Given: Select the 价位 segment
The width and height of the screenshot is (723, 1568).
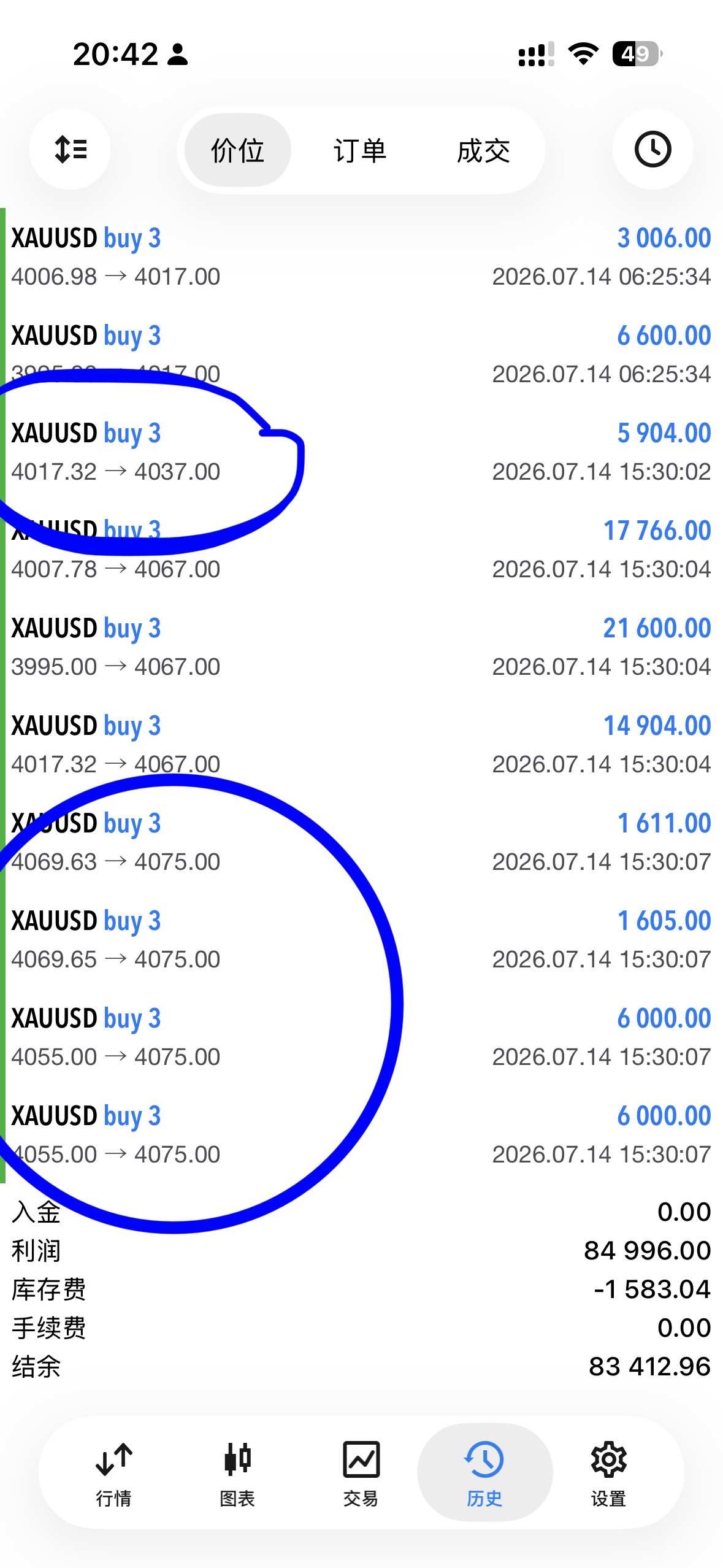Looking at the screenshot, I should pos(238,150).
